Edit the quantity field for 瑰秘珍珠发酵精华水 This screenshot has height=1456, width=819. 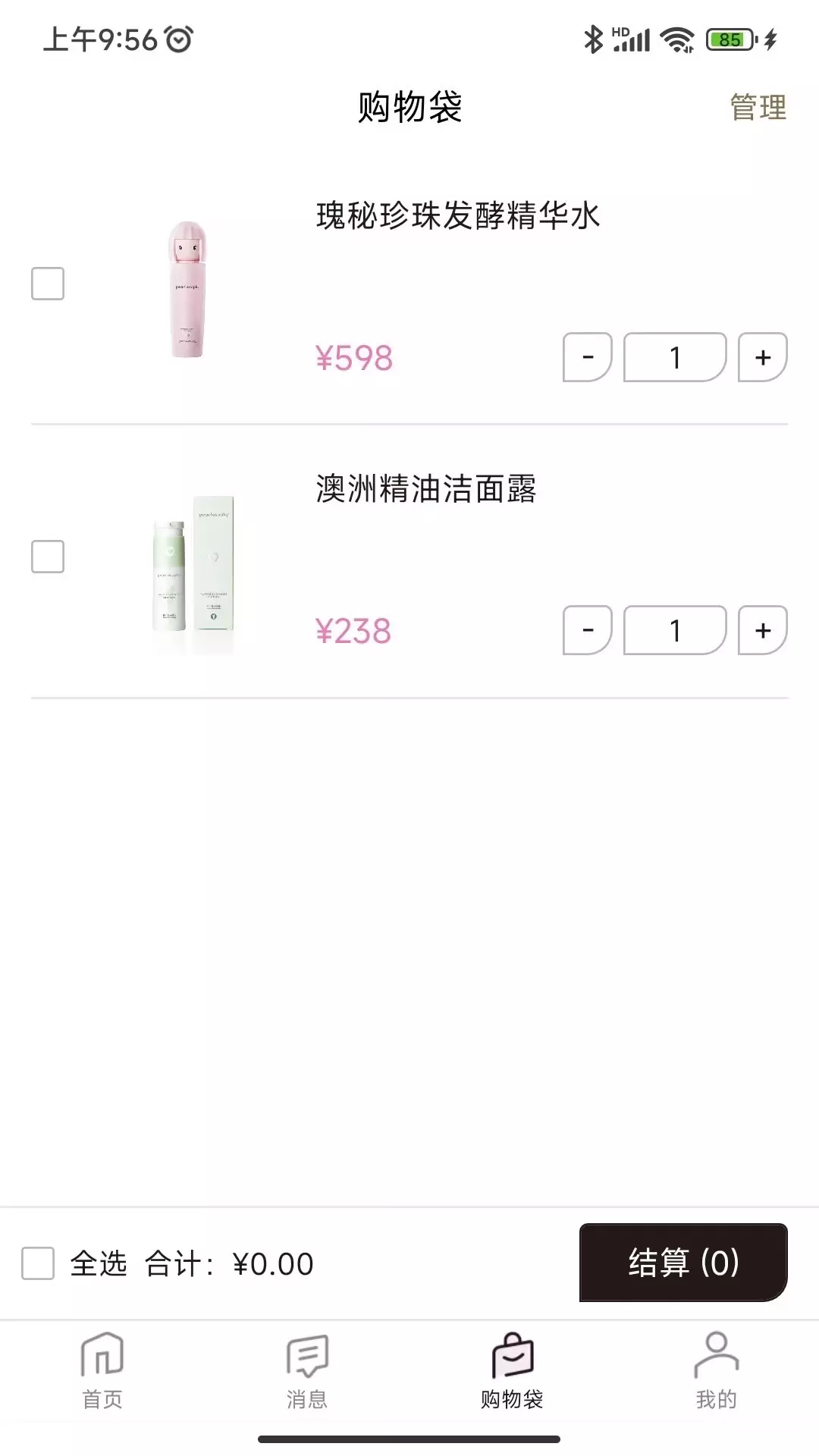pos(675,357)
